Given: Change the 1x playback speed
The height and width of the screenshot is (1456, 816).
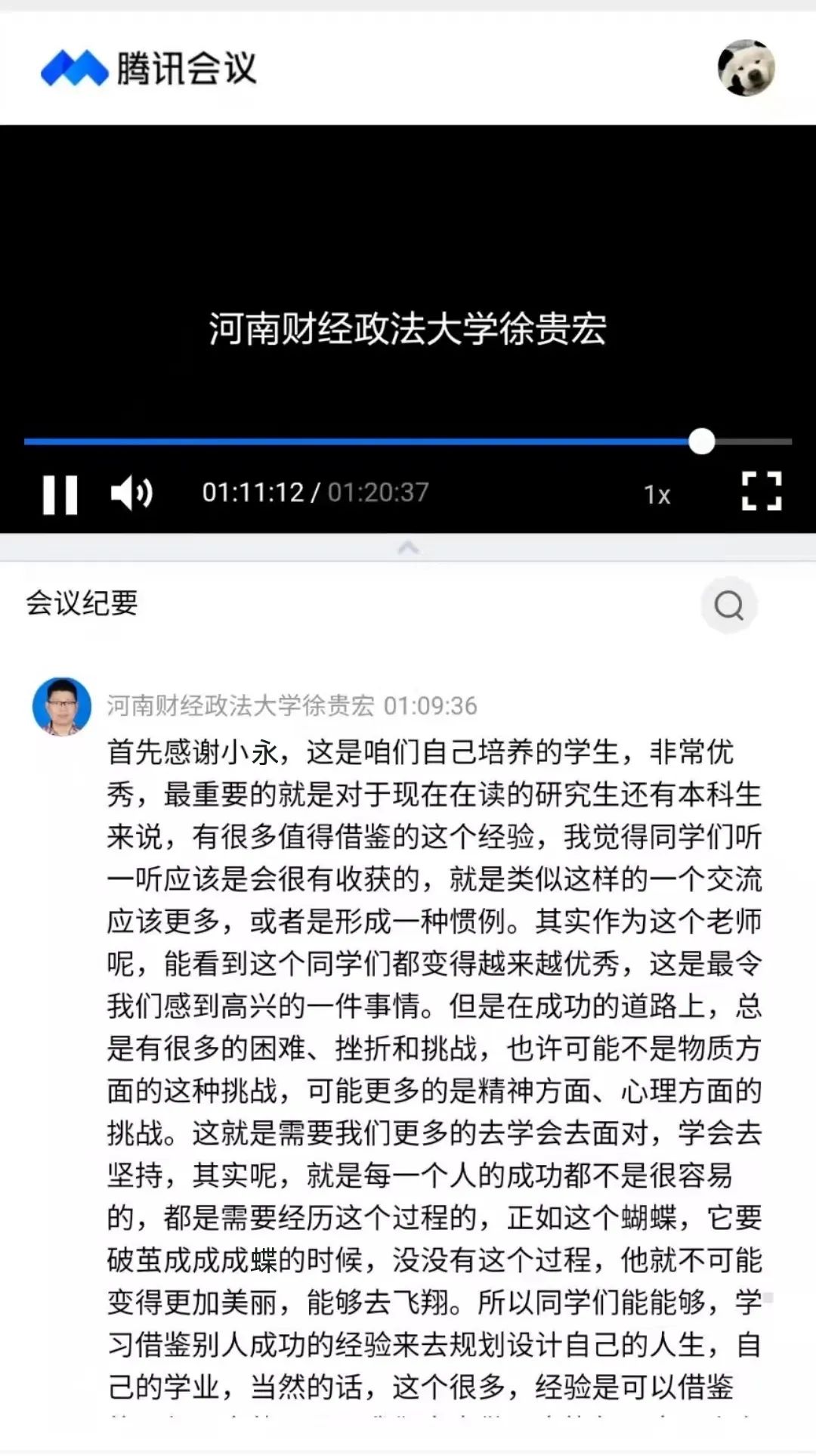Looking at the screenshot, I should tap(657, 494).
